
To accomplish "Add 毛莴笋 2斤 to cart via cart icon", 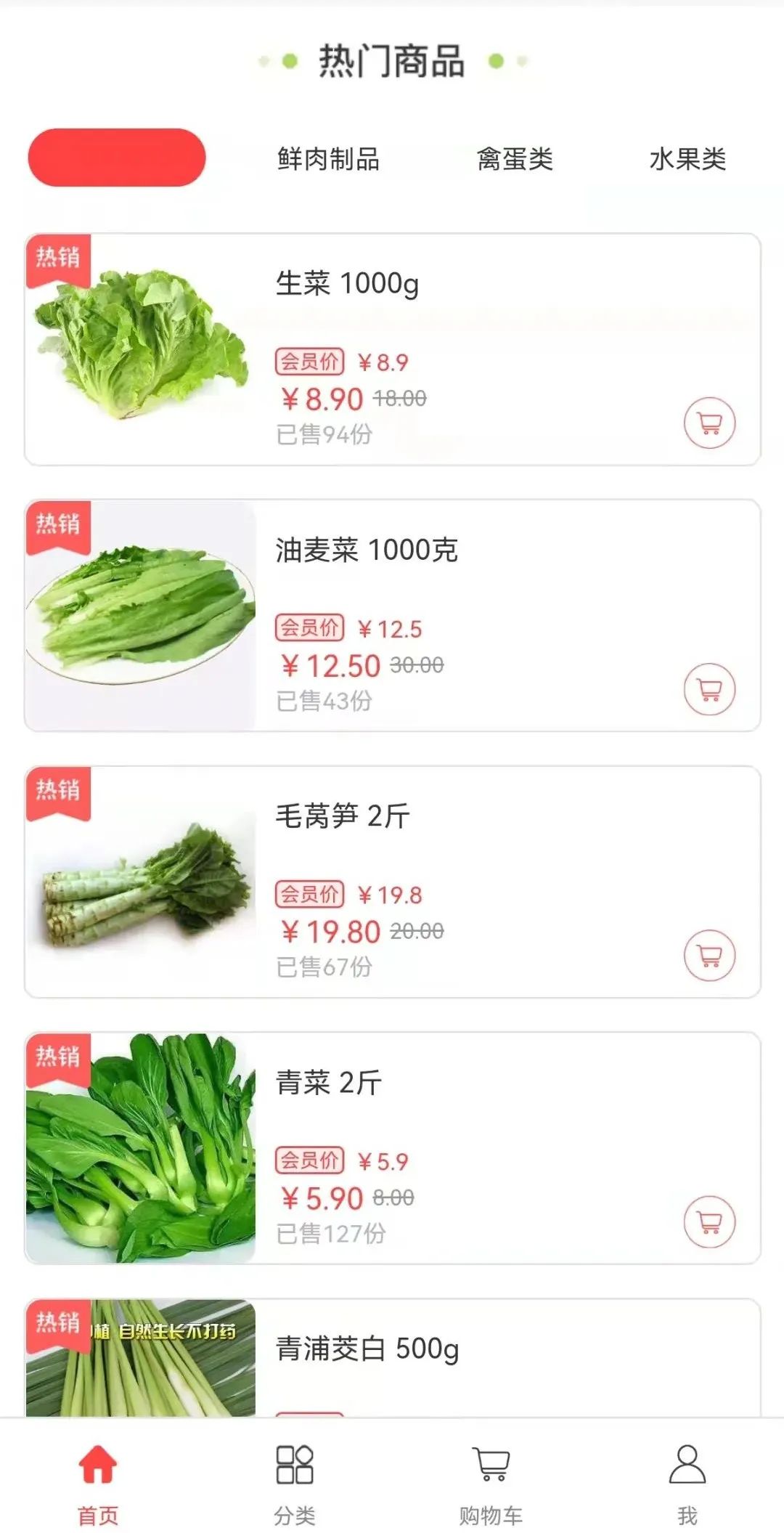I will pos(709,956).
